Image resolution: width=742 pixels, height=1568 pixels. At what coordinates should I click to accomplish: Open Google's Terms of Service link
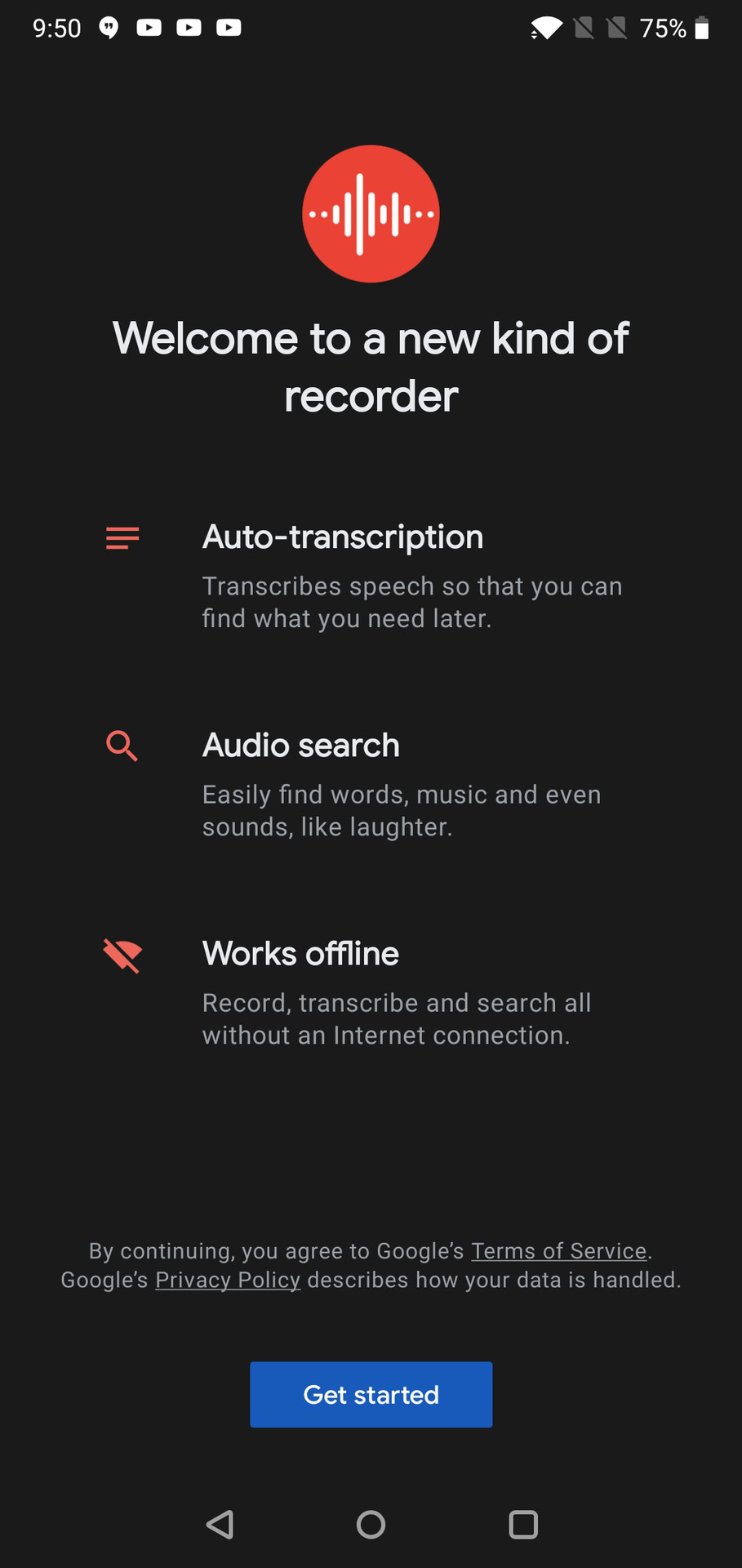[x=558, y=1251]
